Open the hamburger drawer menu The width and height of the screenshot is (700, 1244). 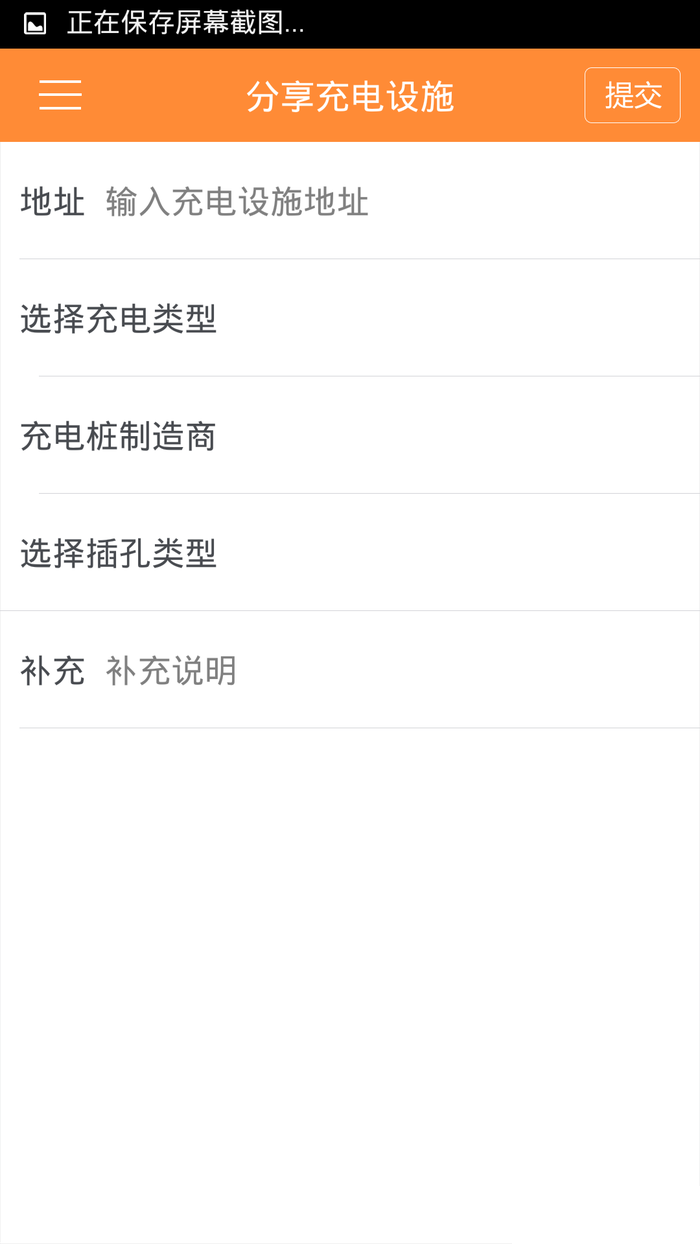coord(60,95)
